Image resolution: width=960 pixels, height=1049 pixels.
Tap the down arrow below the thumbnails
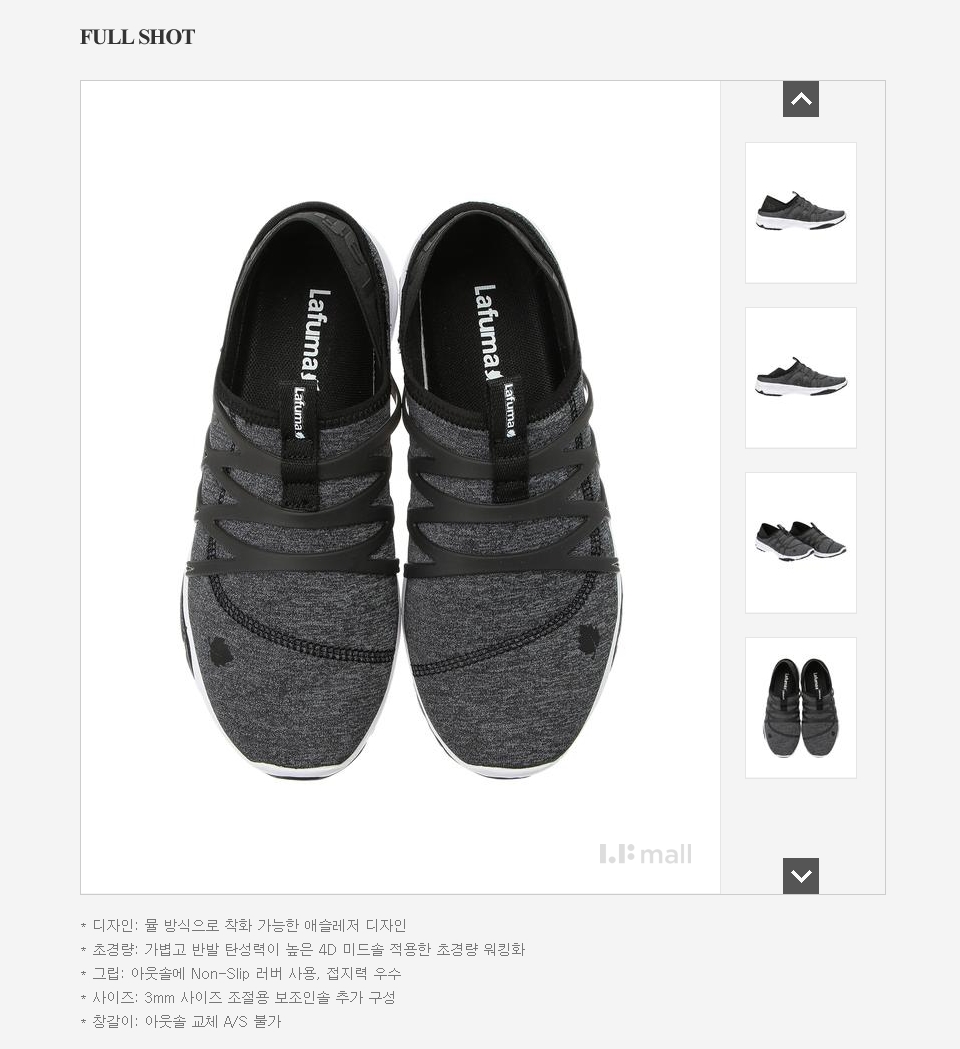pyautogui.click(x=800, y=876)
